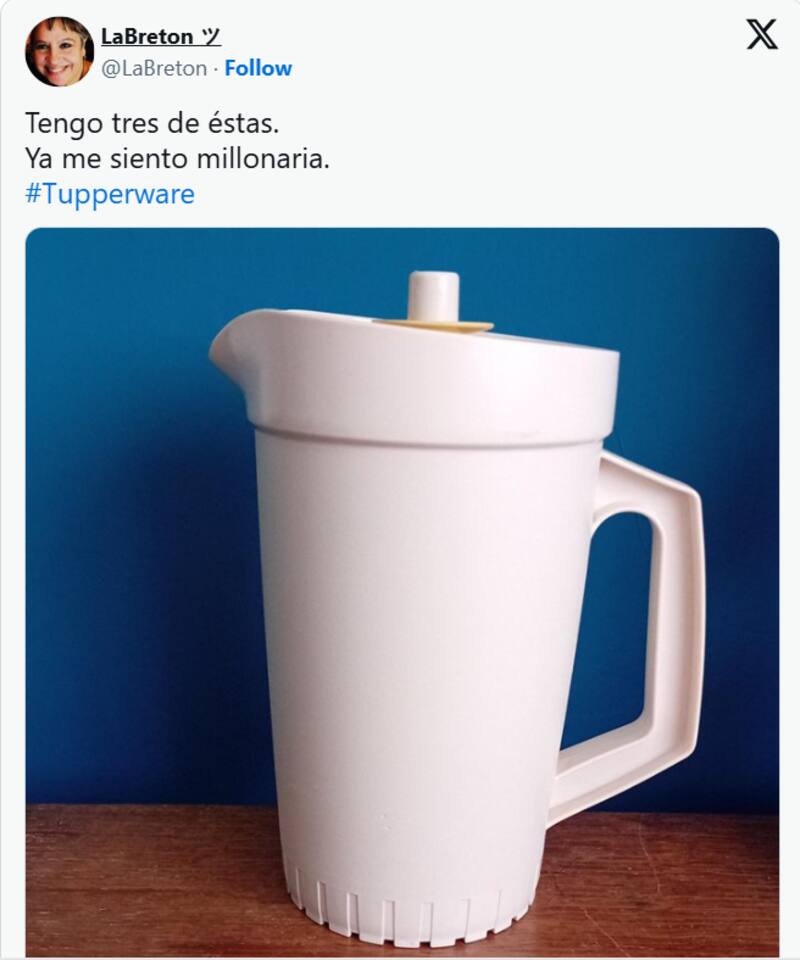View the pitcher photo in full
Image resolution: width=800 pixels, height=960 pixels.
[x=402, y=590]
